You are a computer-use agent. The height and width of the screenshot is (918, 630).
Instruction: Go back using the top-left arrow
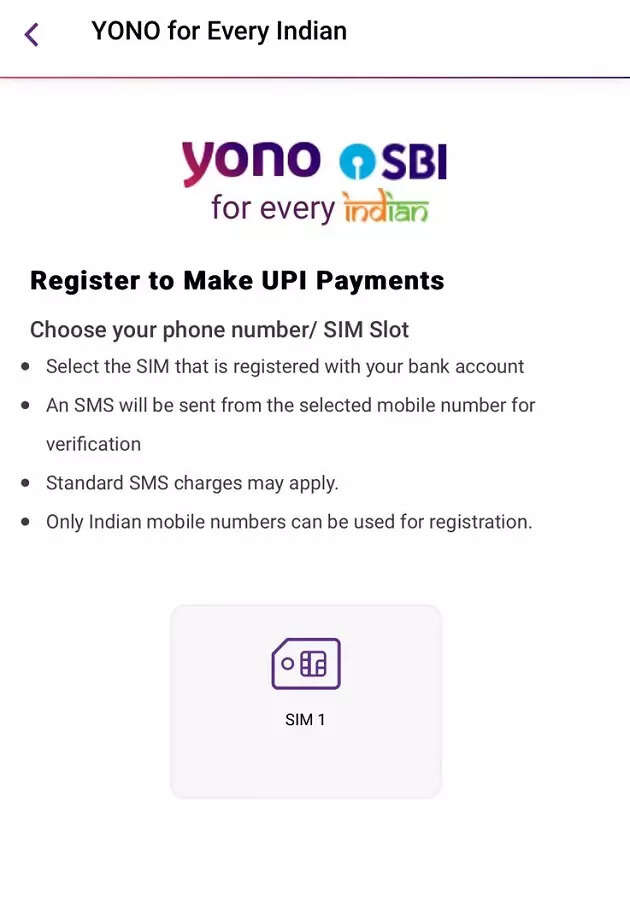(32, 35)
